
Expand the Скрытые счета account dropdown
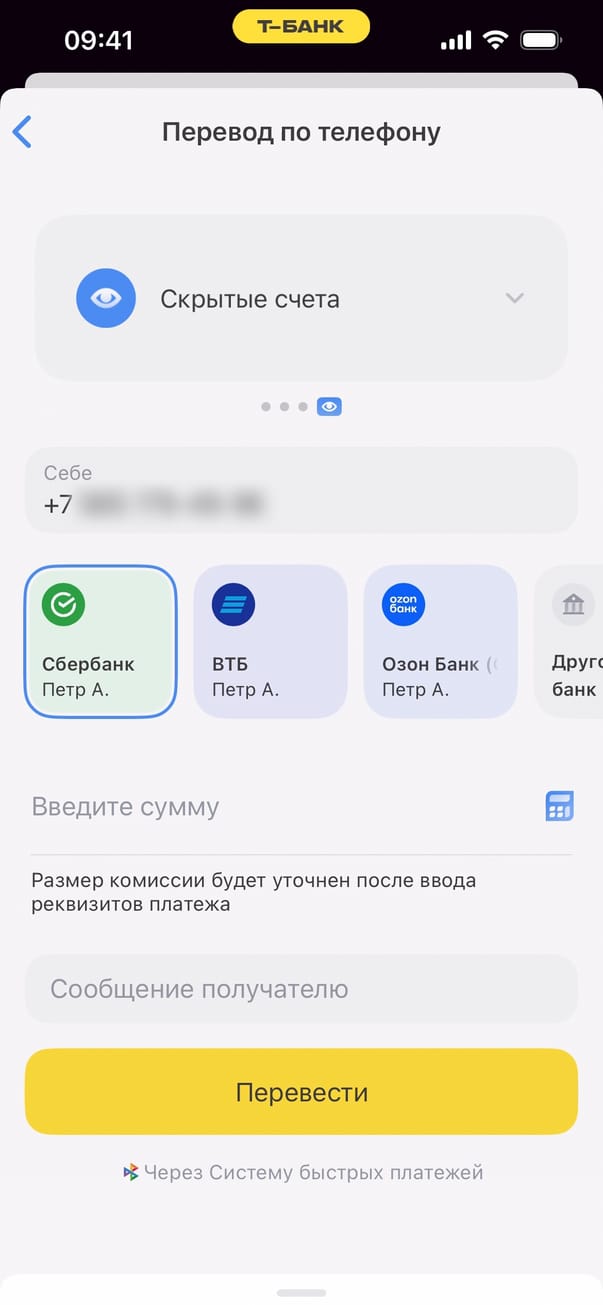coord(514,298)
